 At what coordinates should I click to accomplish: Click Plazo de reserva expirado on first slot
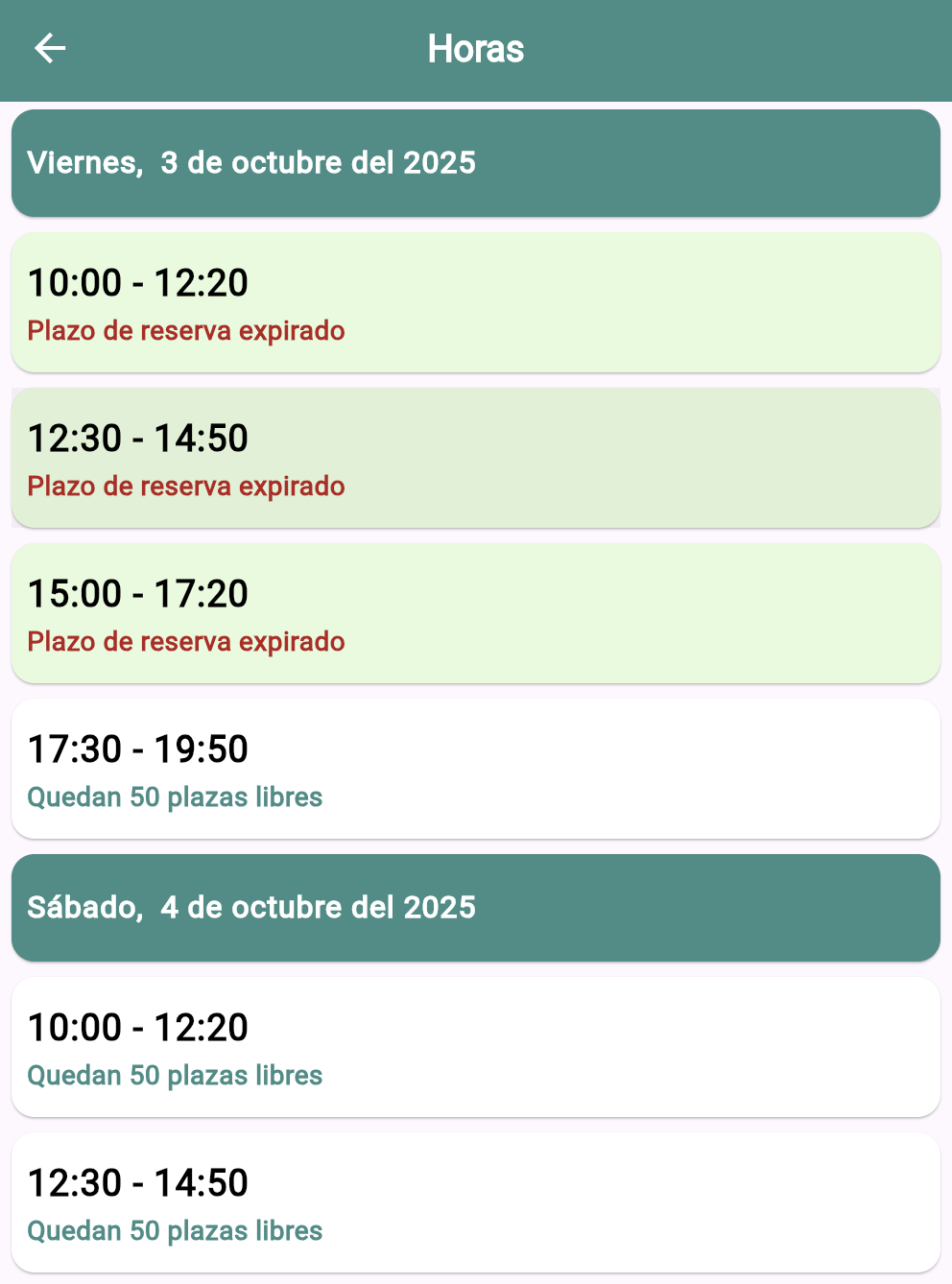coord(186,330)
